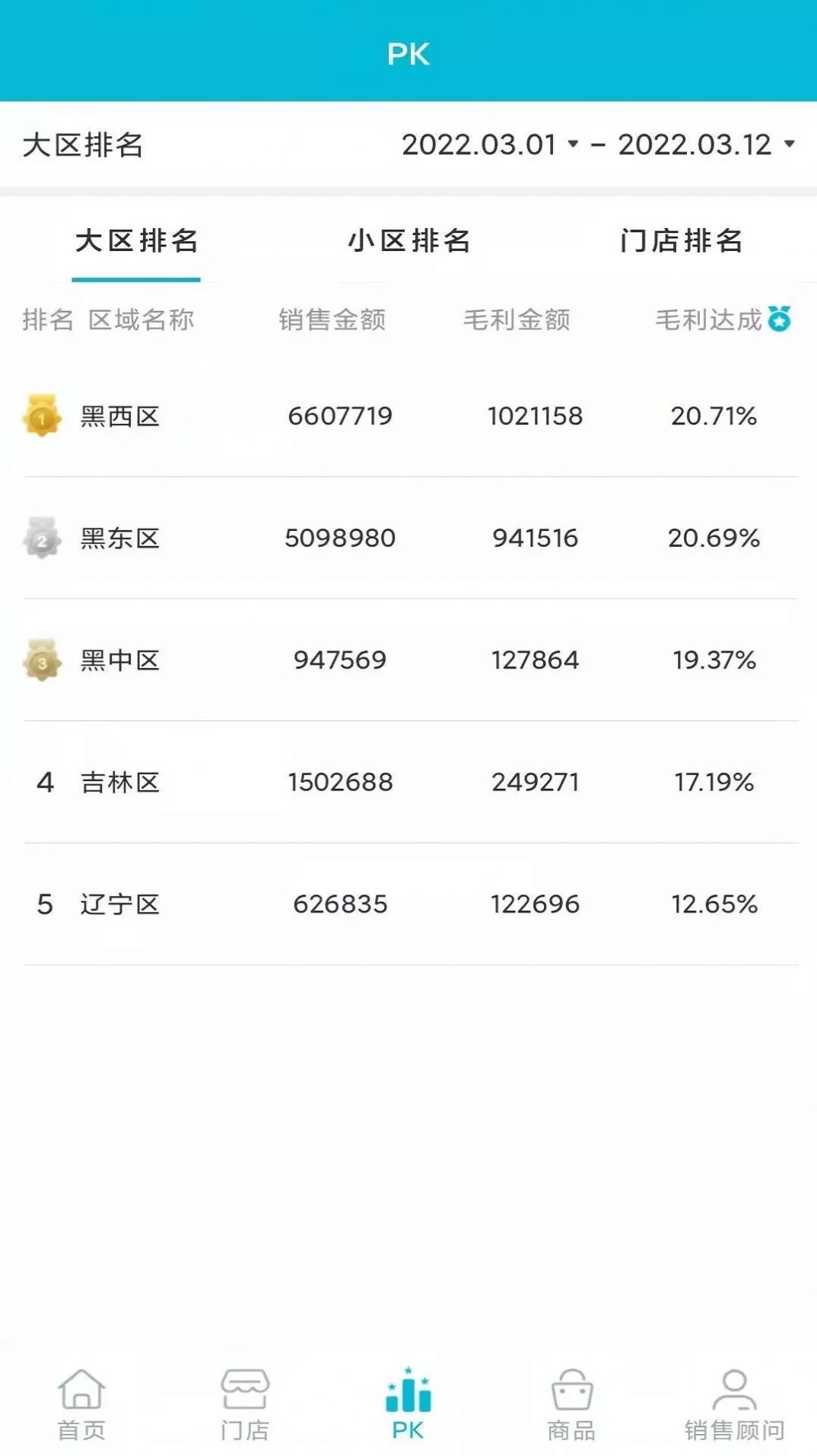817x1456 pixels.
Task: Toggle sorting on the 销售金额 column header
Action: coord(332,320)
